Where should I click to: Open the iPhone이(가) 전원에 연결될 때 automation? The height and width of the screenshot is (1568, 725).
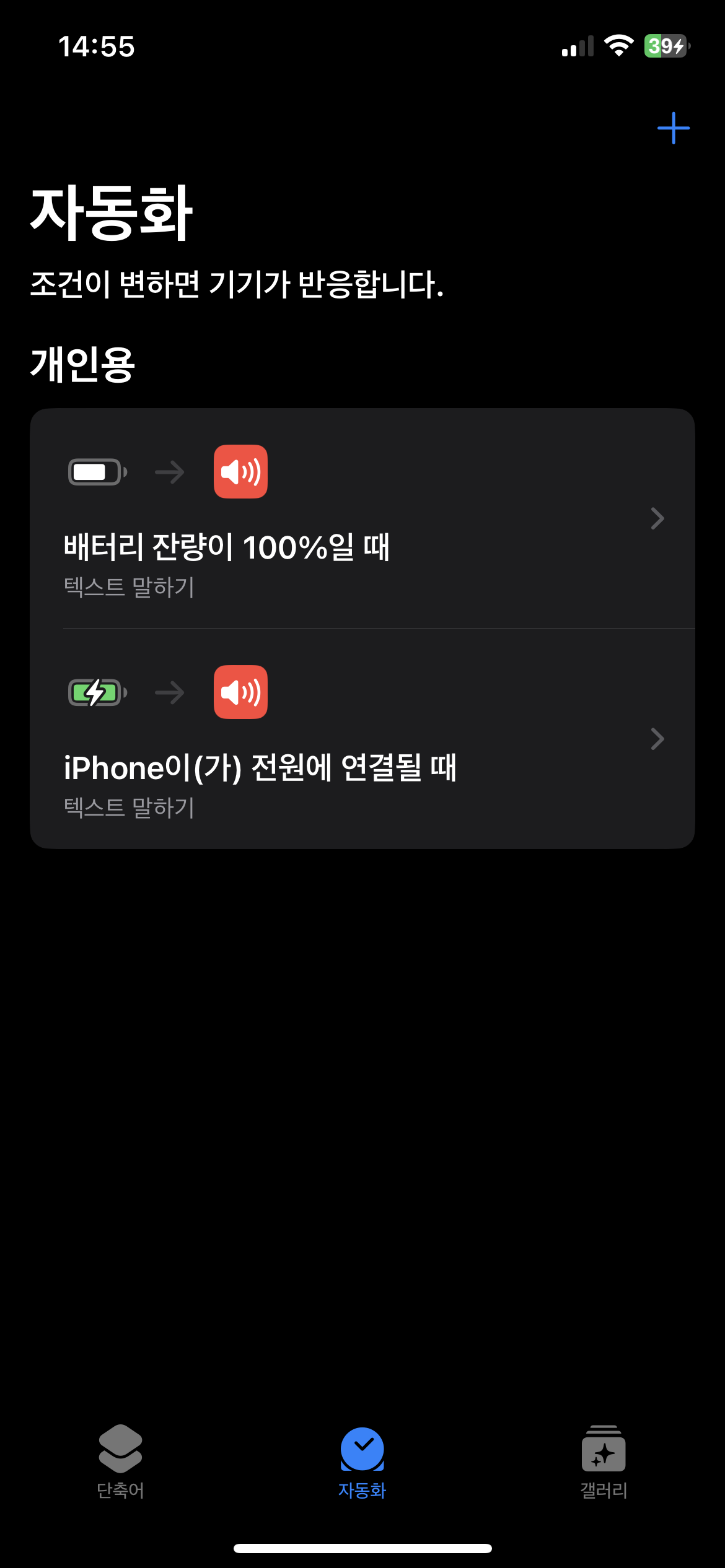(362, 739)
